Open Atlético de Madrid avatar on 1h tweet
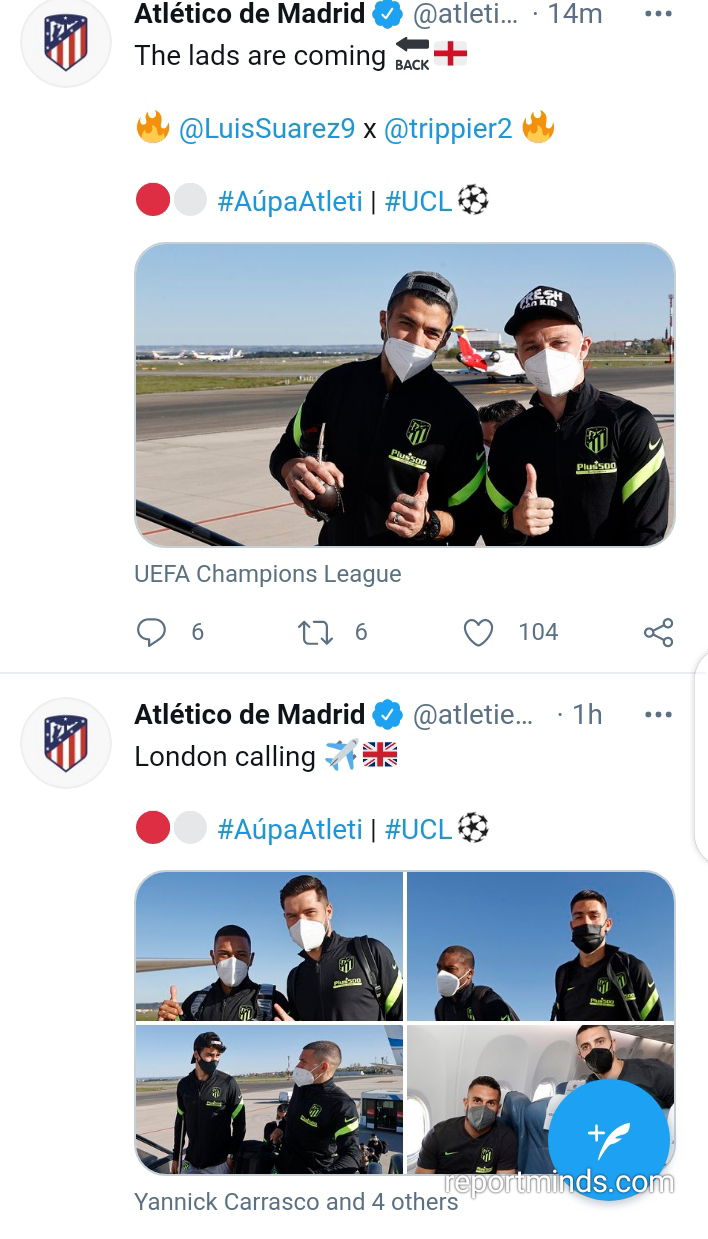The width and height of the screenshot is (708, 1239). pyautogui.click(x=66, y=742)
